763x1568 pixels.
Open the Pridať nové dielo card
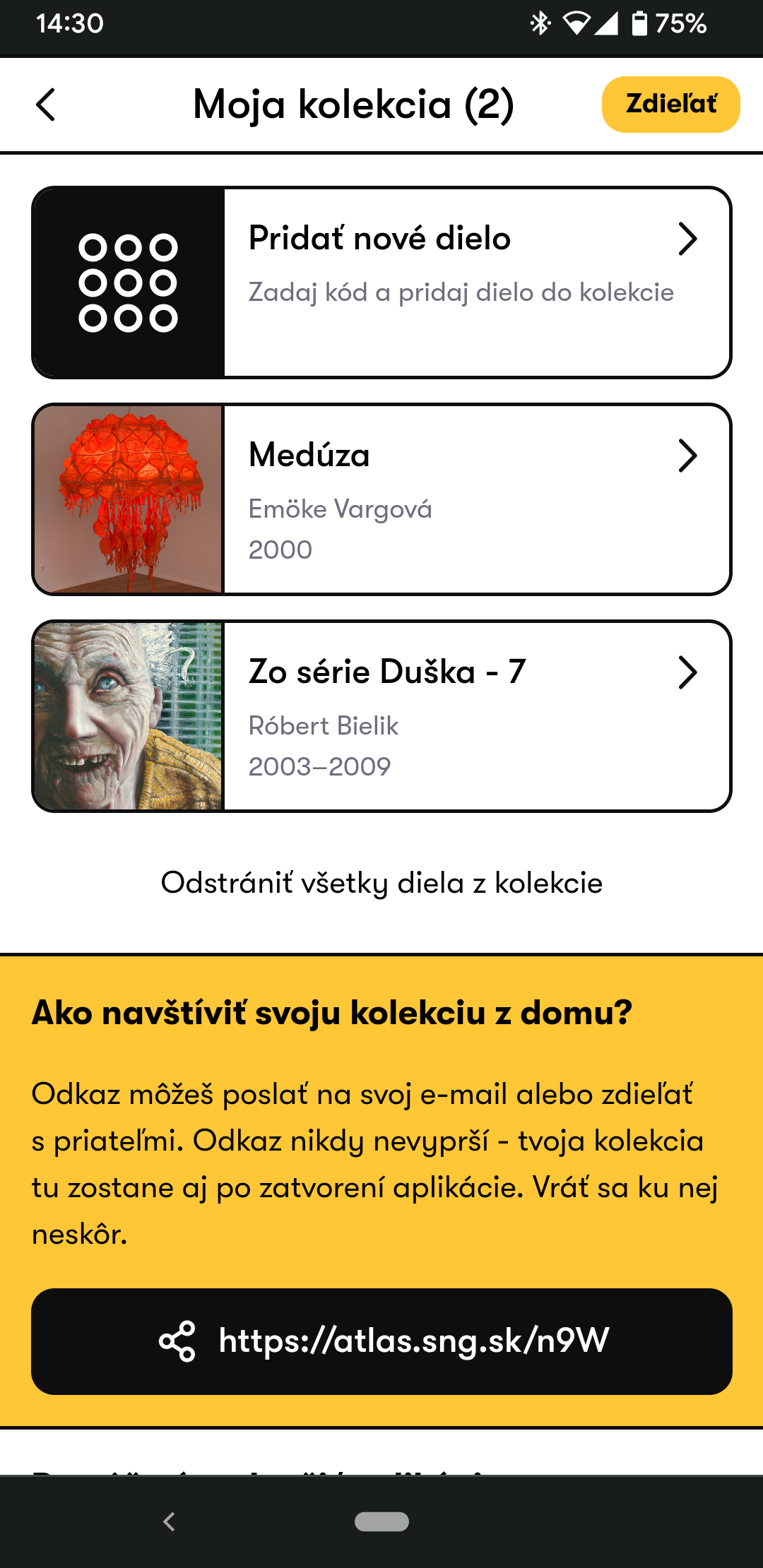point(381,283)
